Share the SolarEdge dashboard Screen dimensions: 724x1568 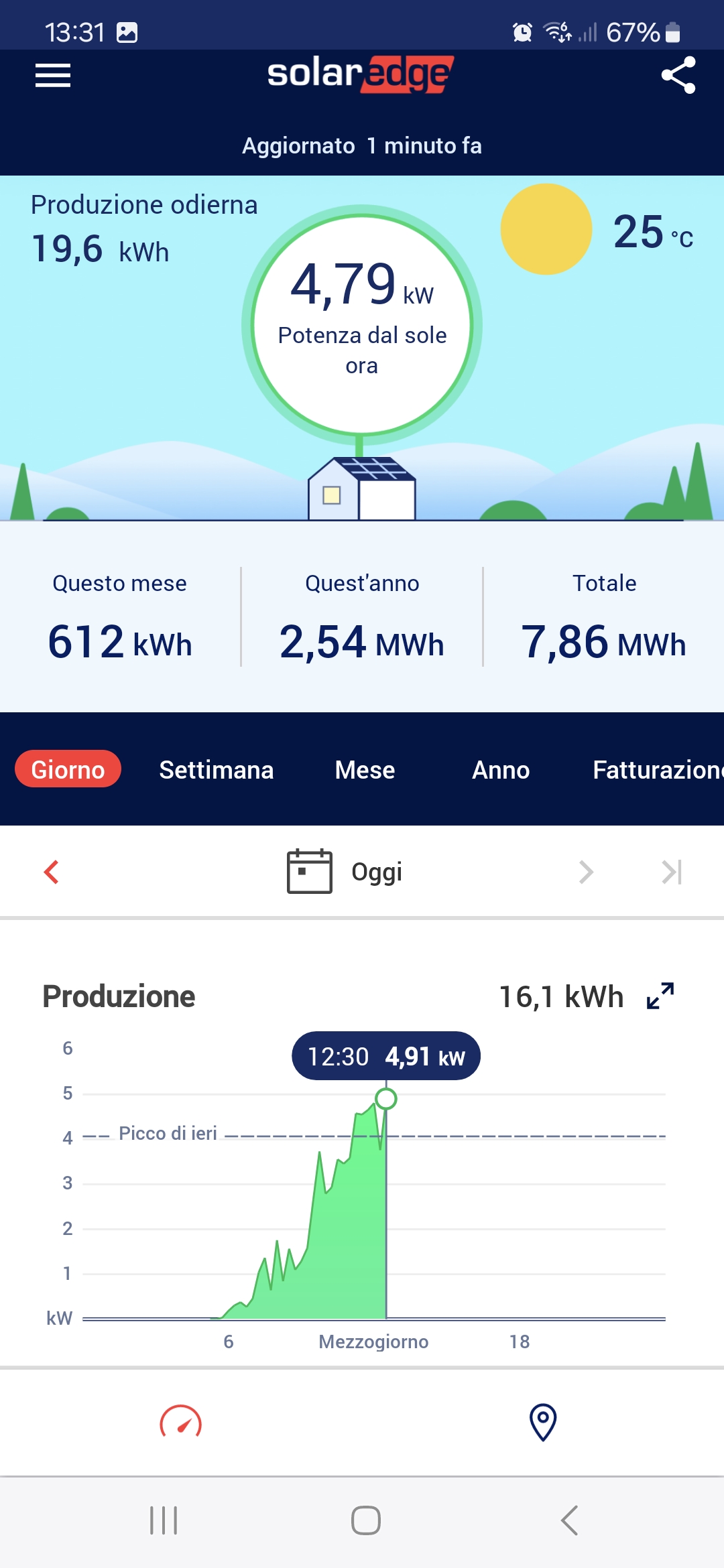click(x=678, y=75)
